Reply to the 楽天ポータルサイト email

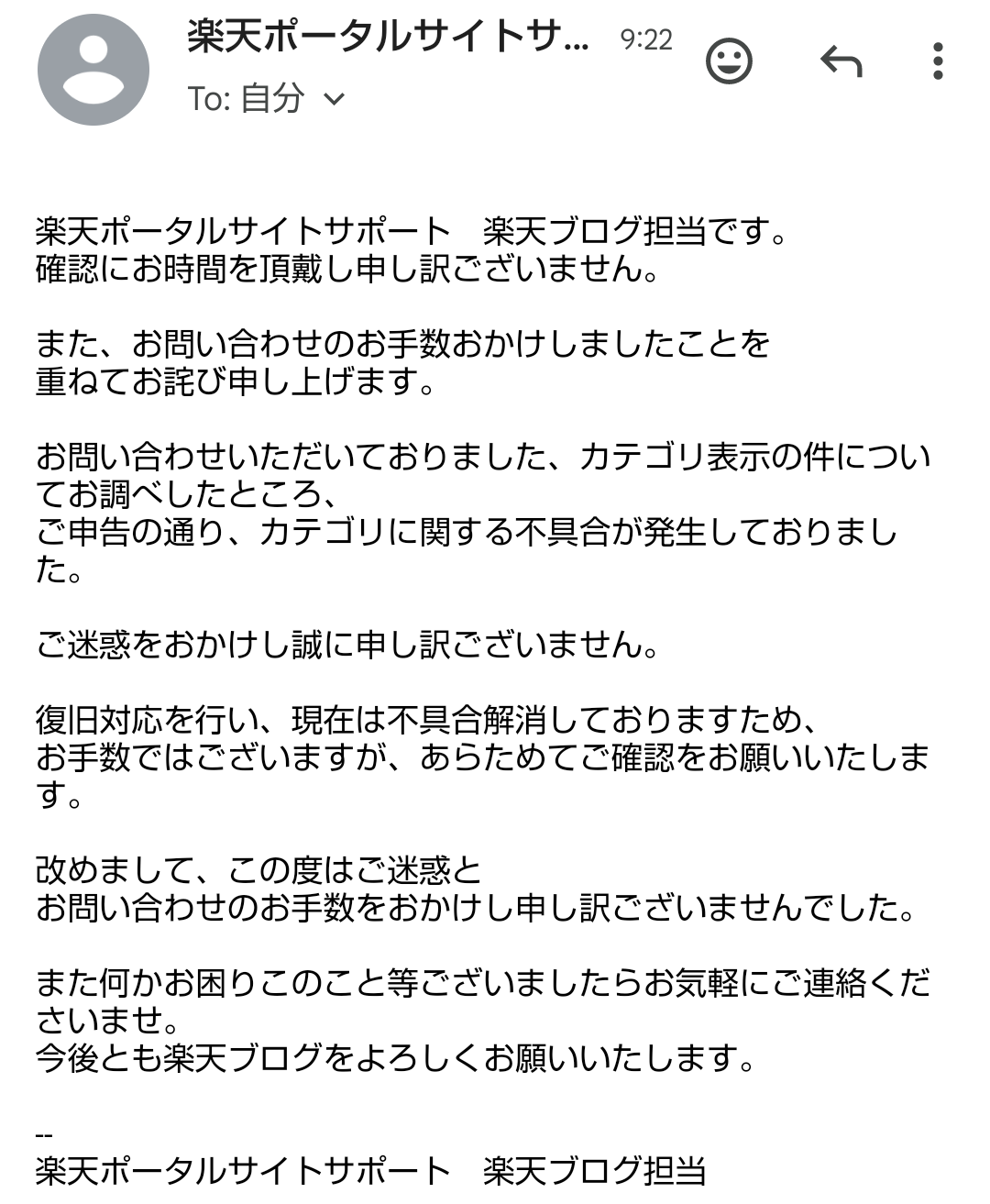pos(841,62)
